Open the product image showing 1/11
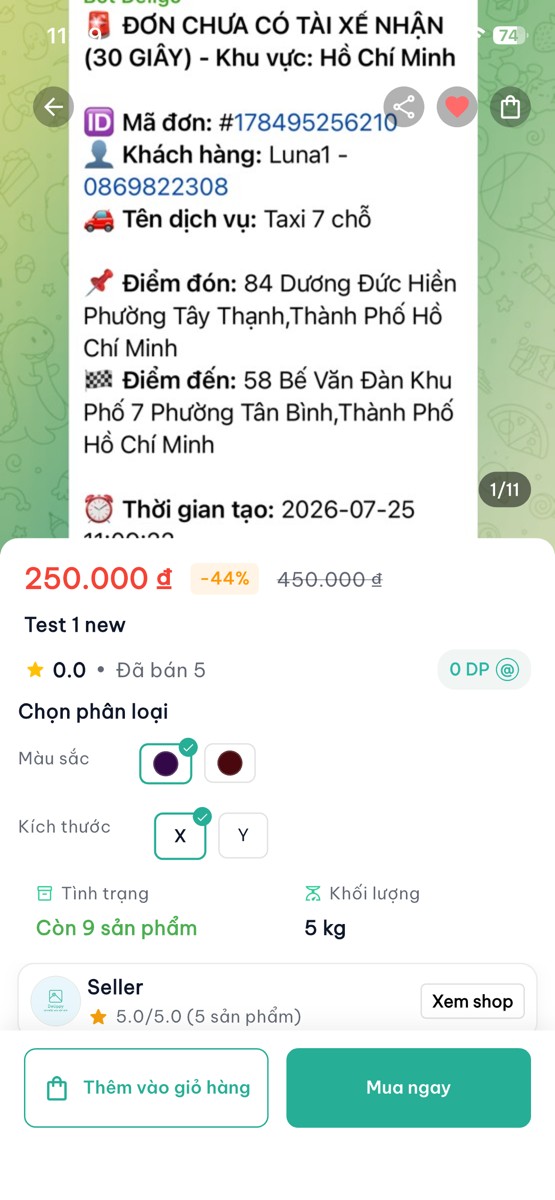Image resolution: width=555 pixels, height=1200 pixels. [x=277, y=270]
